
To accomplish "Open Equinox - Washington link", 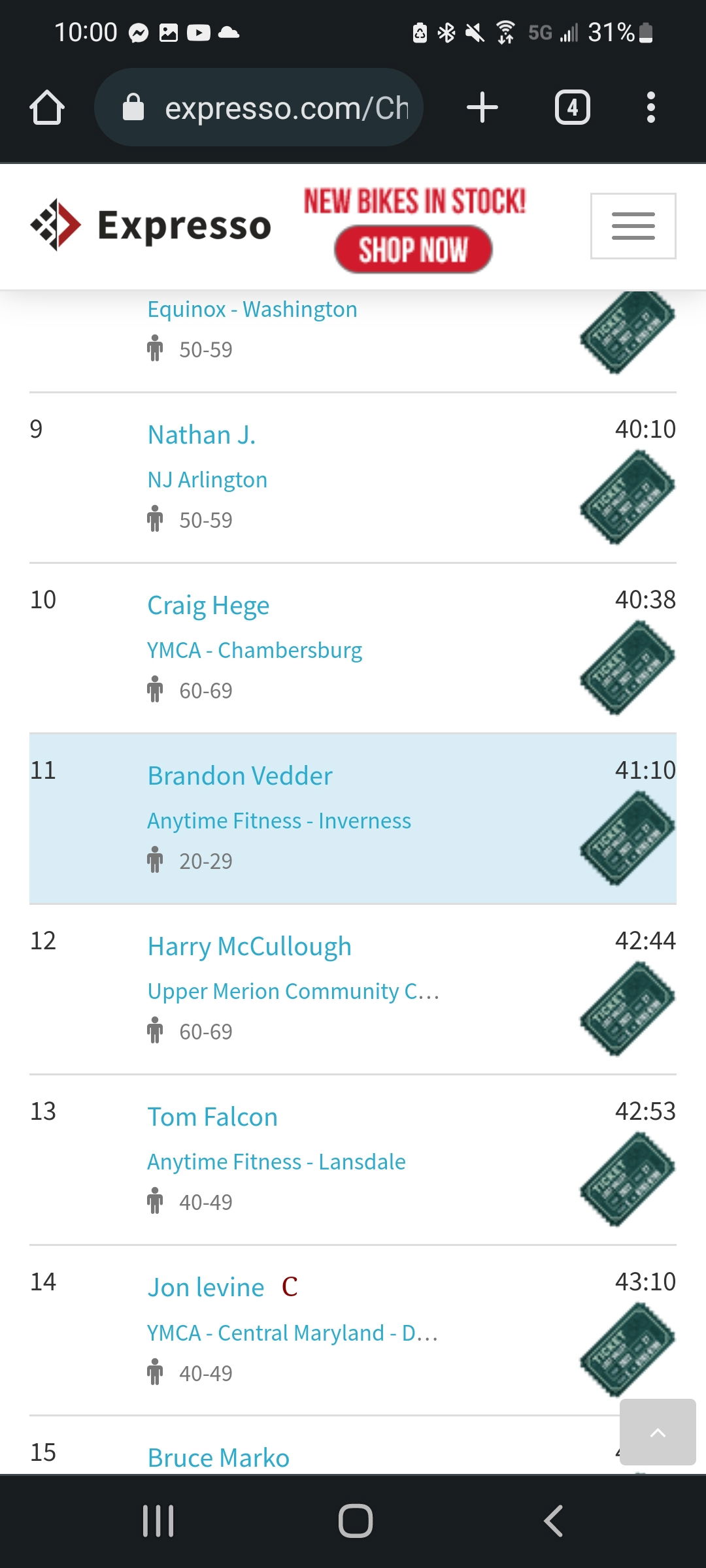I will pos(252,309).
